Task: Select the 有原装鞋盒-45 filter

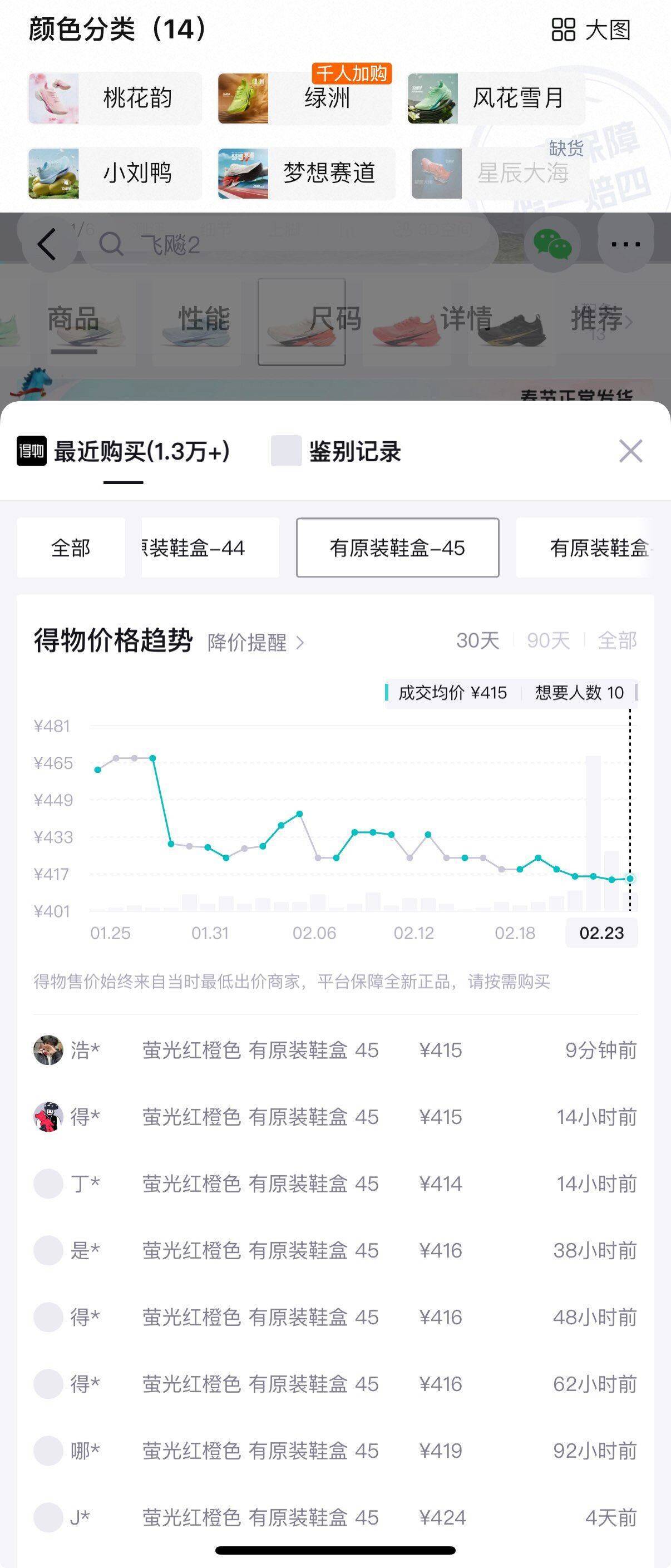Action: [396, 548]
